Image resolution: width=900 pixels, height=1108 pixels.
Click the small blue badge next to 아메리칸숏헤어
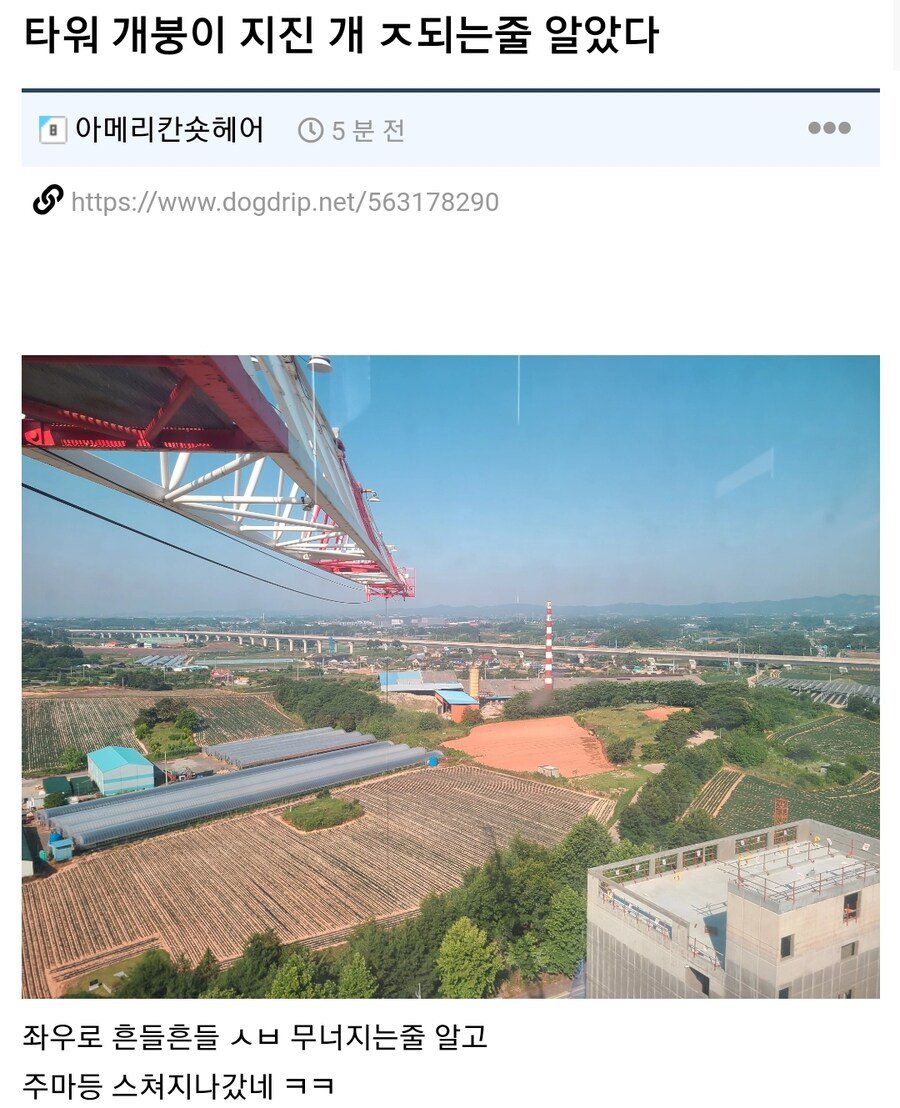(x=52, y=129)
